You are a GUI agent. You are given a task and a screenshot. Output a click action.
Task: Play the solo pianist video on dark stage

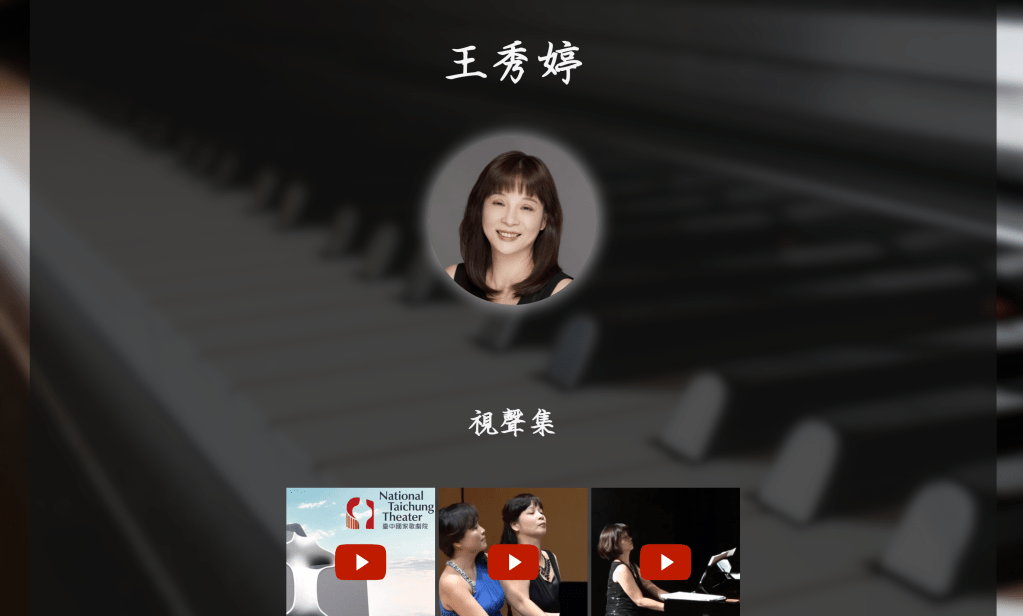click(x=666, y=562)
